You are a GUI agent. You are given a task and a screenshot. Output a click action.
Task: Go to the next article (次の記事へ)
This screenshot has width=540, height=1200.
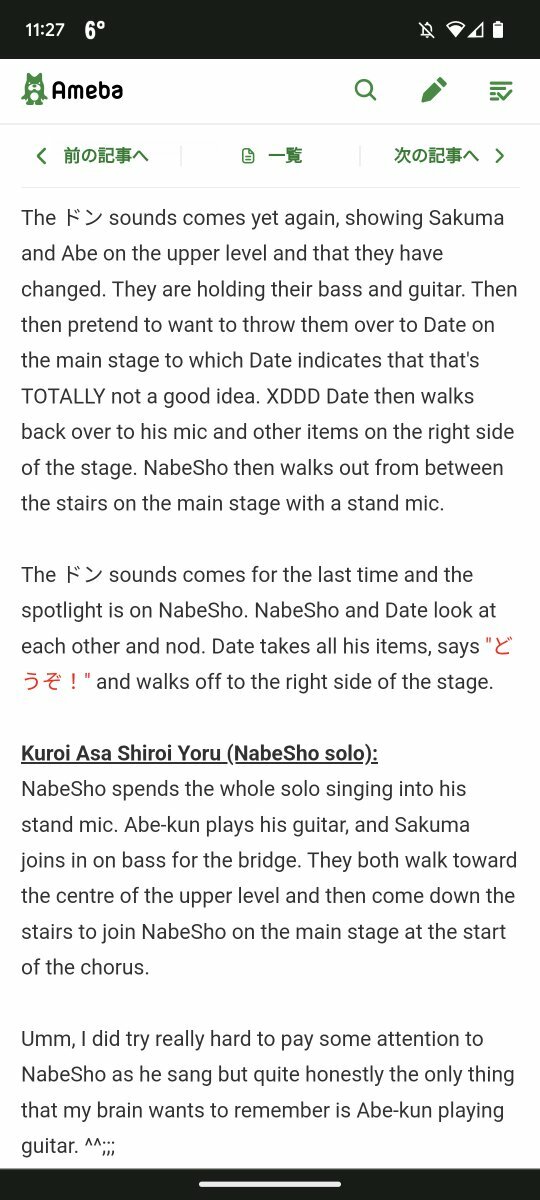click(x=450, y=155)
